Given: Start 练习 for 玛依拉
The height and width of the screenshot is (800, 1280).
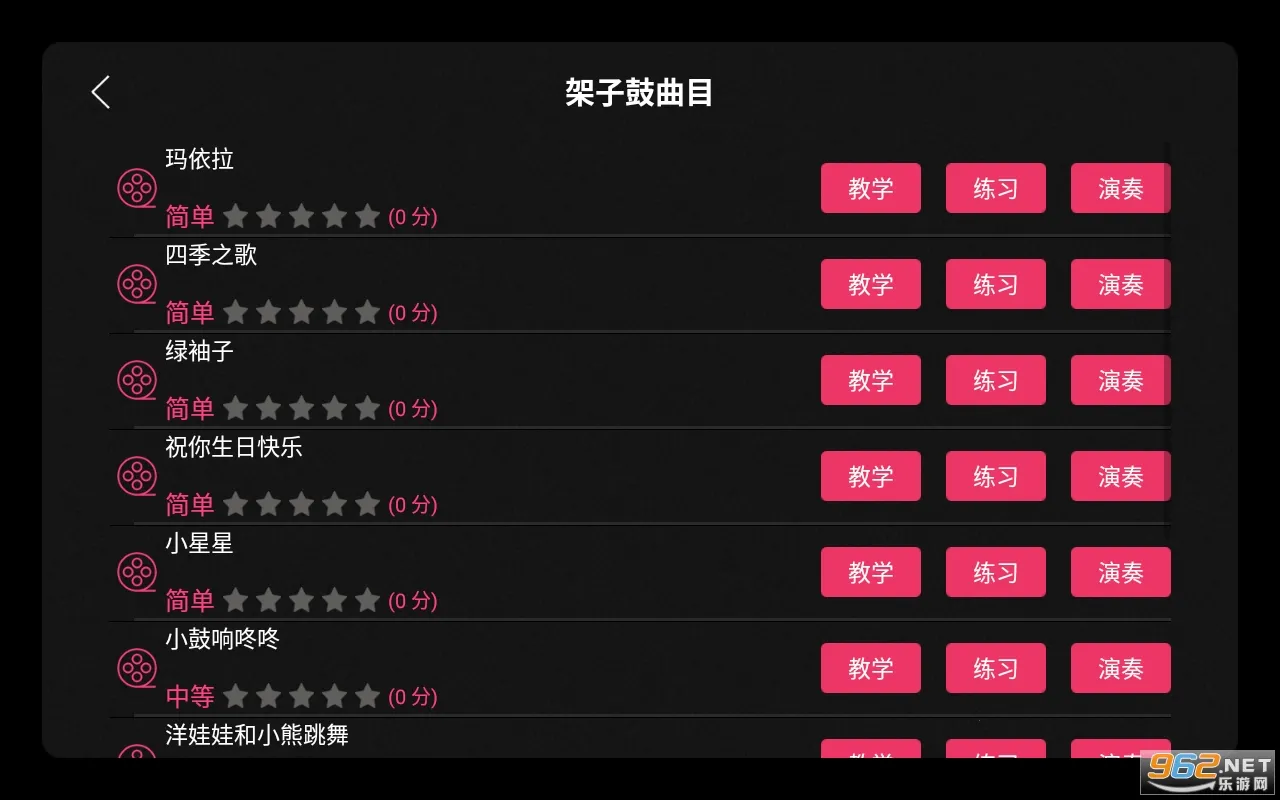Looking at the screenshot, I should pos(995,188).
